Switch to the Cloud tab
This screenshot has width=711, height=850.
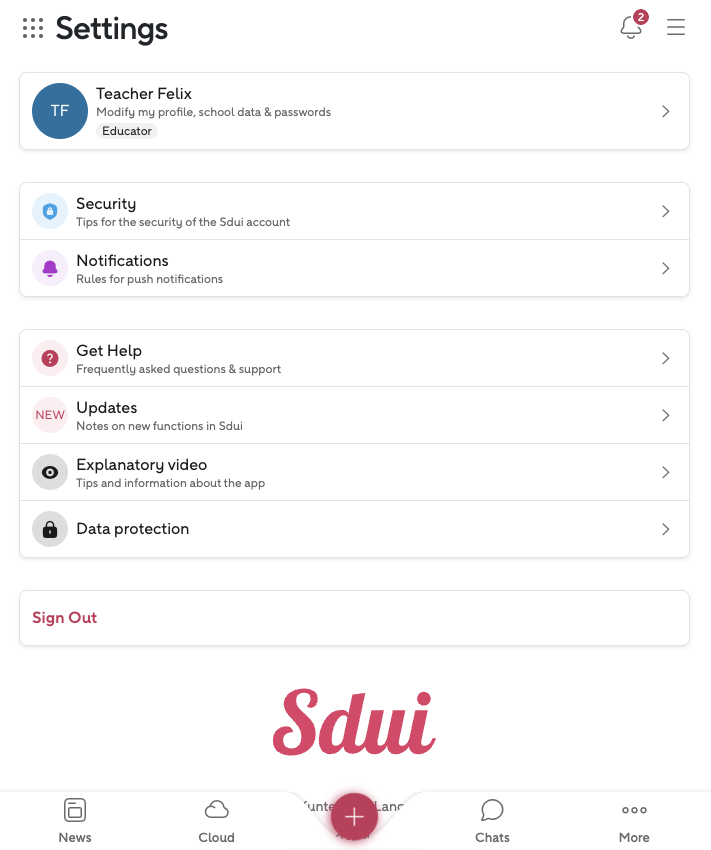[x=216, y=820]
